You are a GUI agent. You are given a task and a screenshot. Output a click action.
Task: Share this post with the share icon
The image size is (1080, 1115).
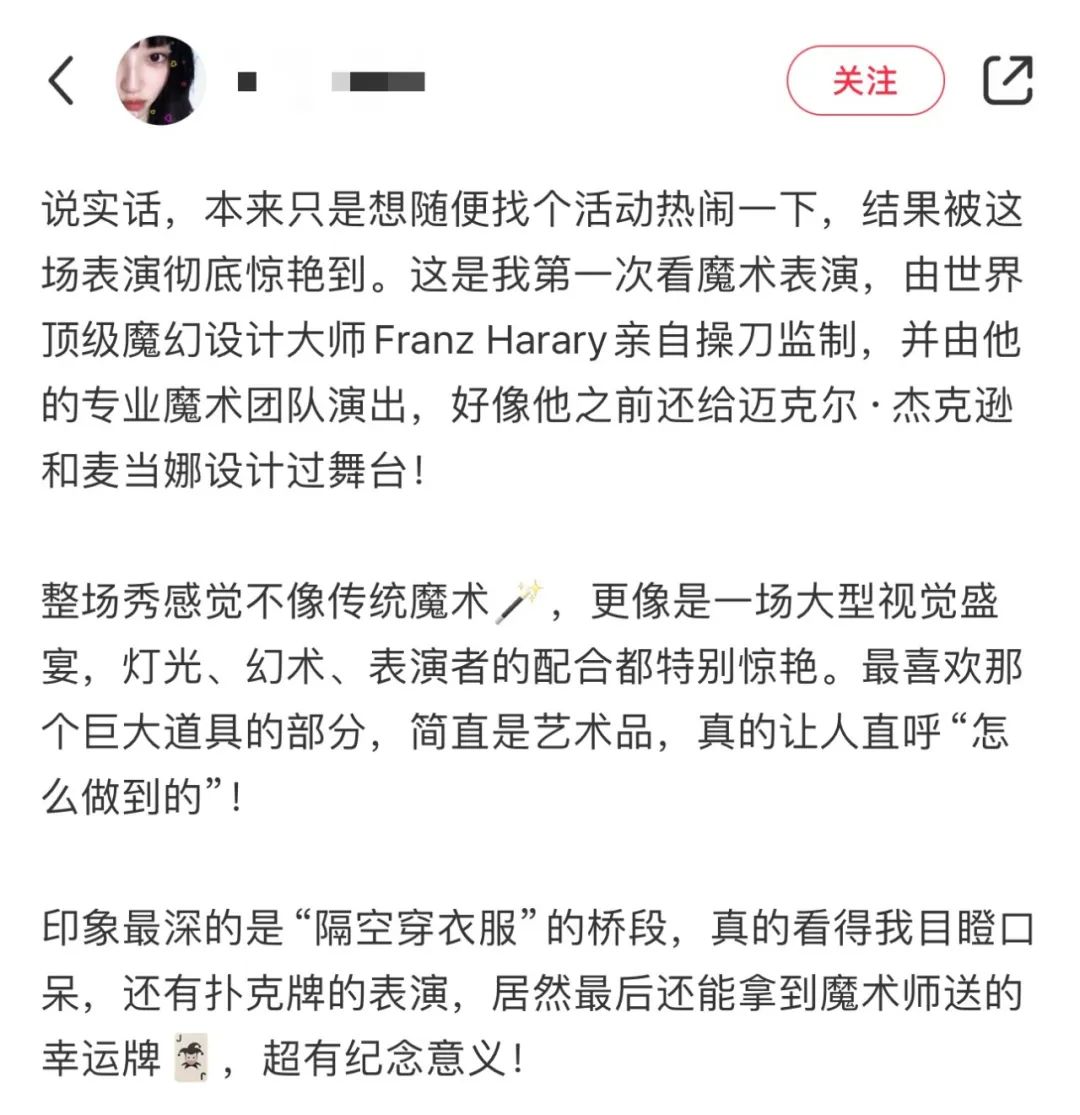1007,80
